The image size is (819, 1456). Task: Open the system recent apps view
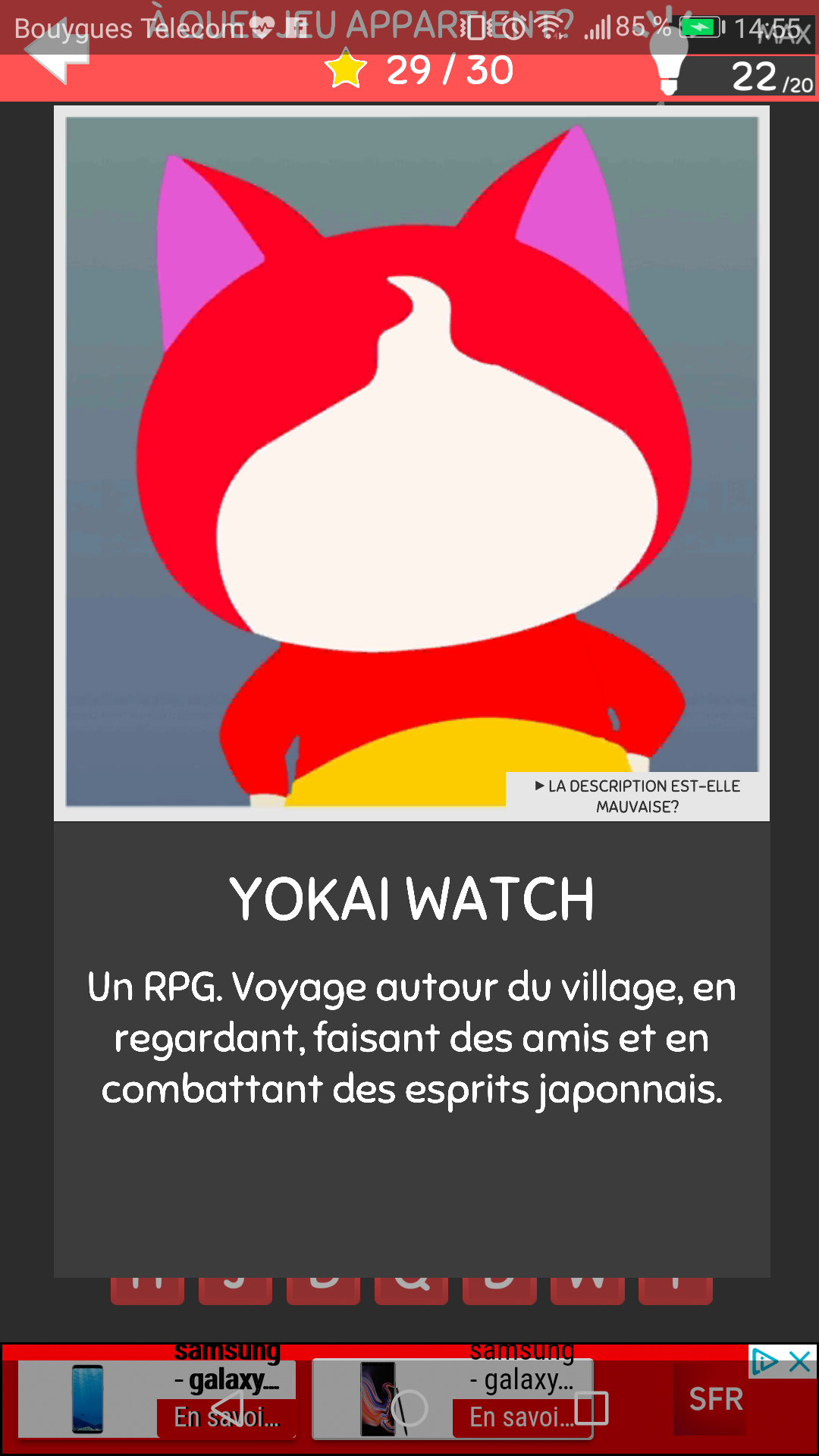pos(591,1408)
